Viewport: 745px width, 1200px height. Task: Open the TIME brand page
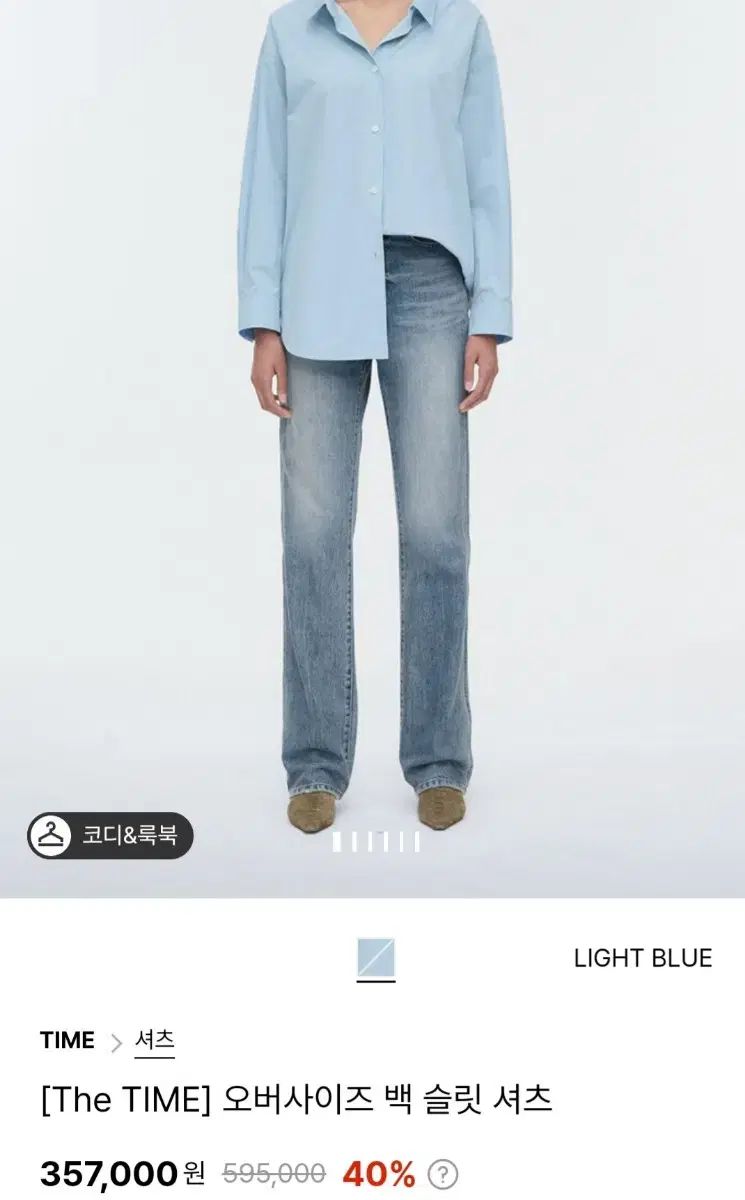[x=67, y=1040]
